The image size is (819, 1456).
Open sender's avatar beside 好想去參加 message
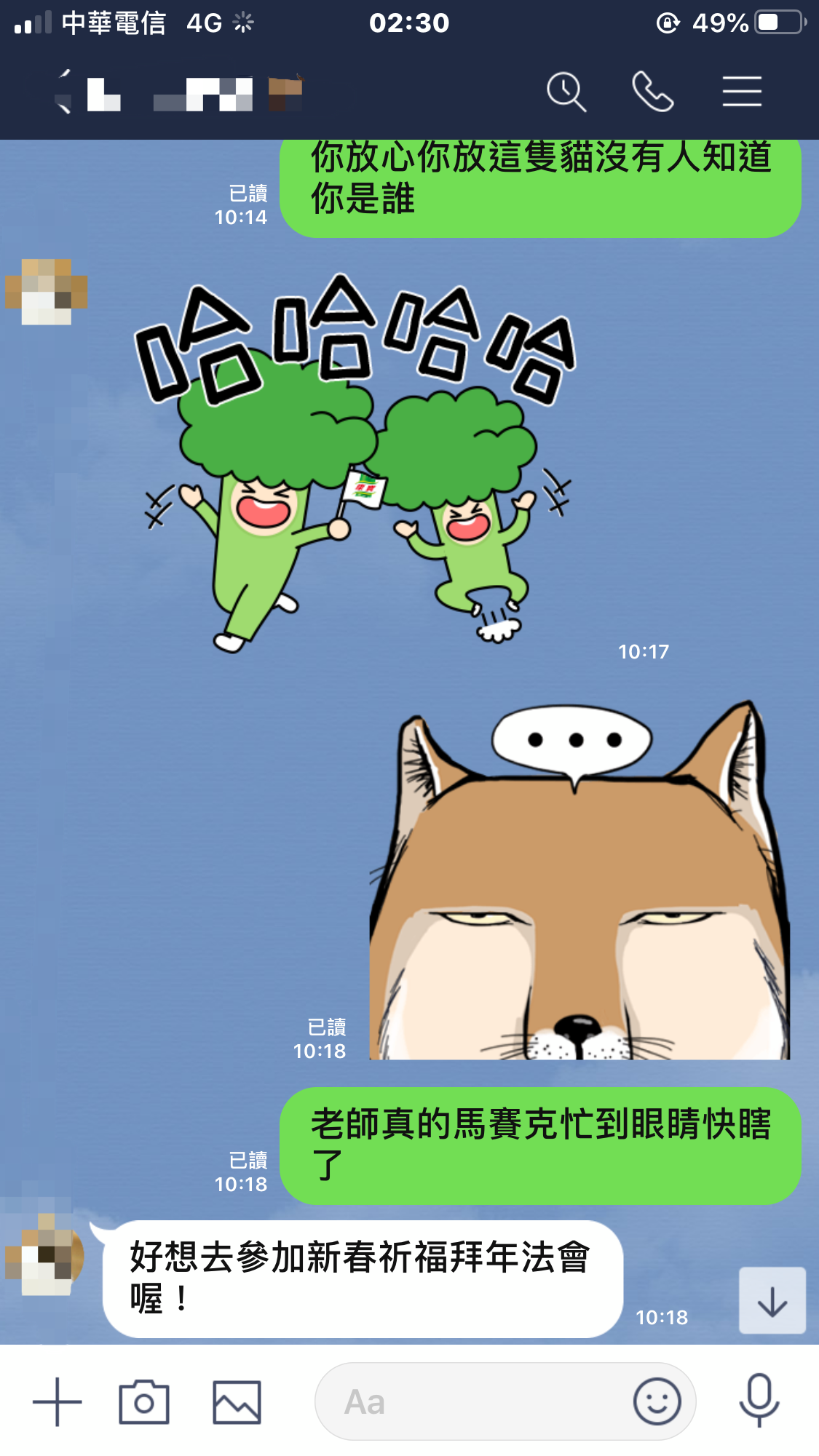pyautogui.click(x=46, y=1254)
